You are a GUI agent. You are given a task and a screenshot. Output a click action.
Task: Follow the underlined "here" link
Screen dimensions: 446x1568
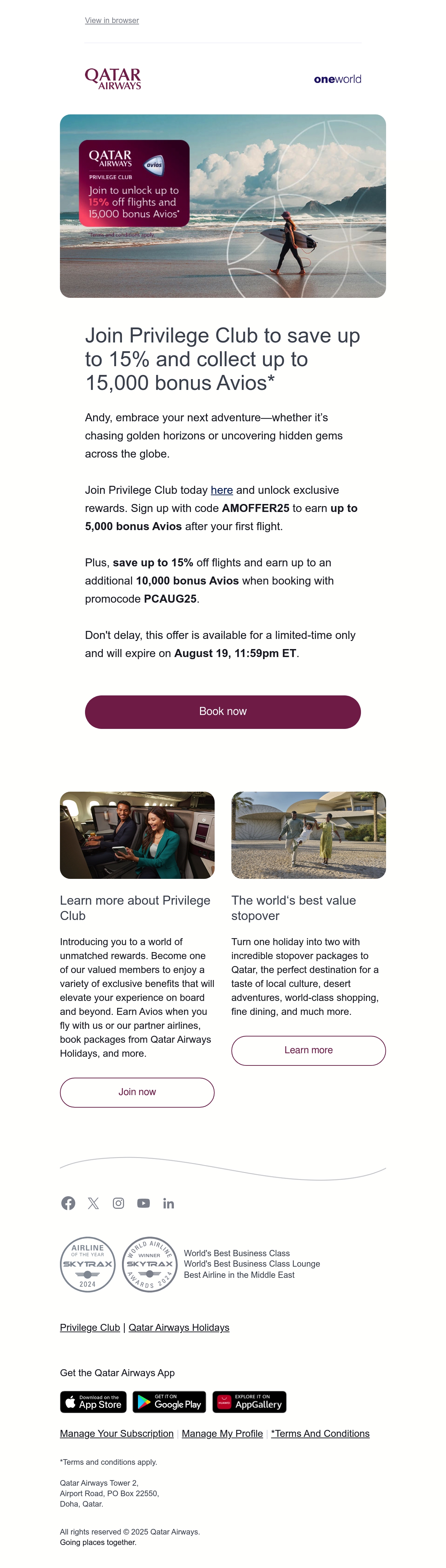[222, 490]
